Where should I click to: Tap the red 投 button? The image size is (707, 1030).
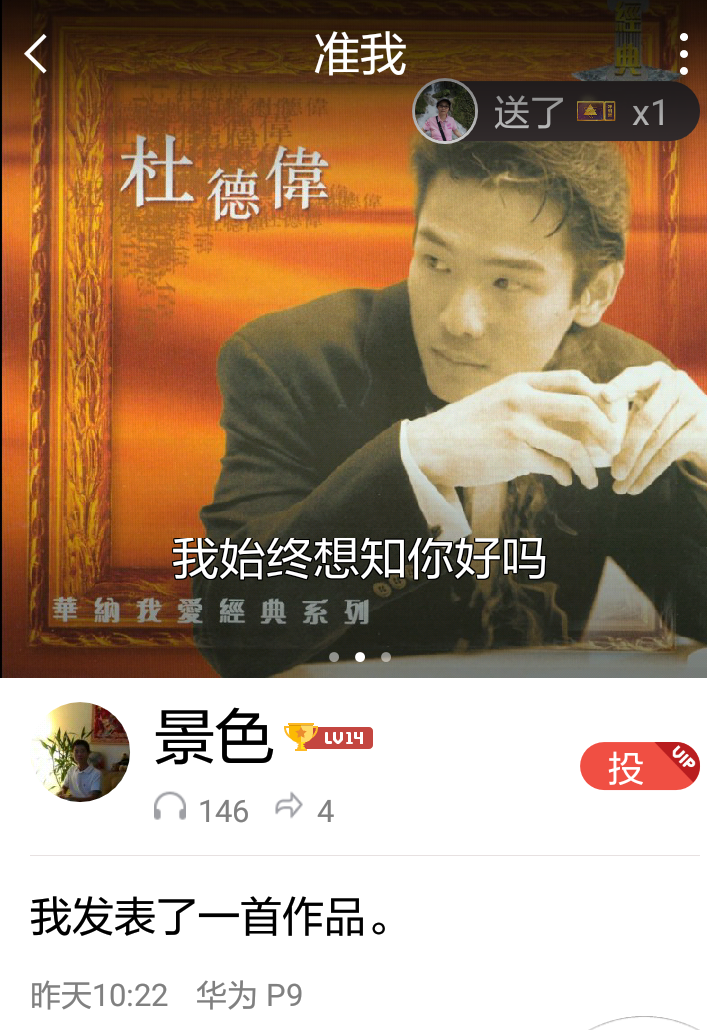pos(638,768)
